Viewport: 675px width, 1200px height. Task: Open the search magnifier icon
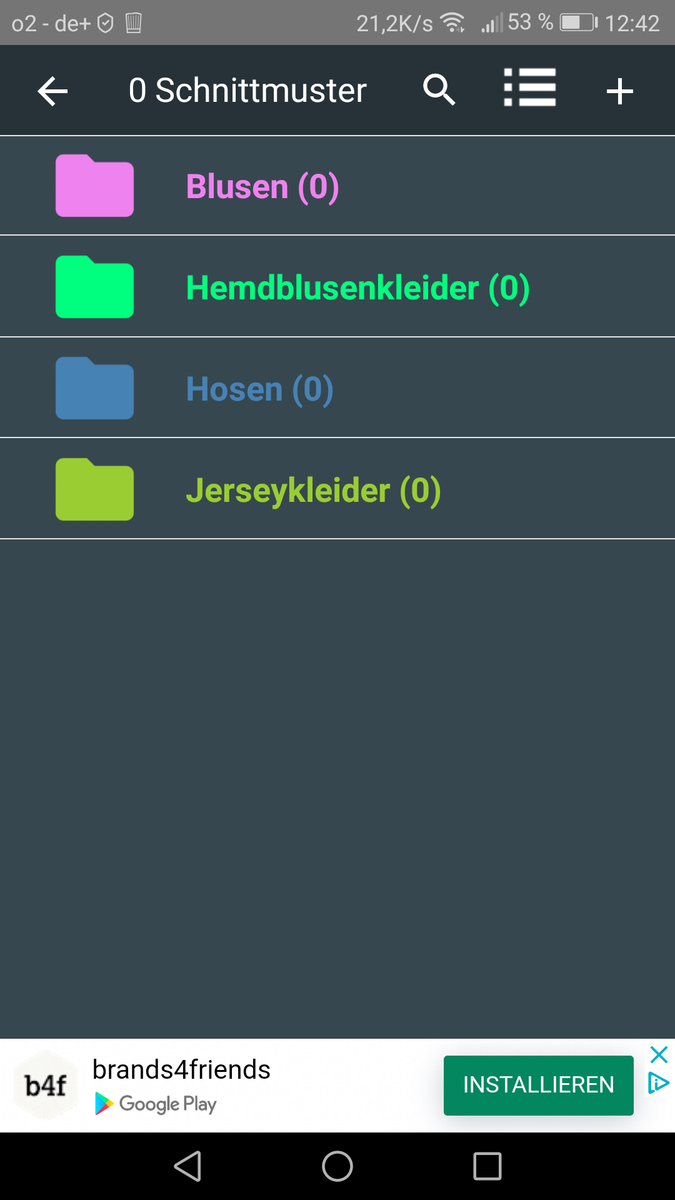point(439,90)
